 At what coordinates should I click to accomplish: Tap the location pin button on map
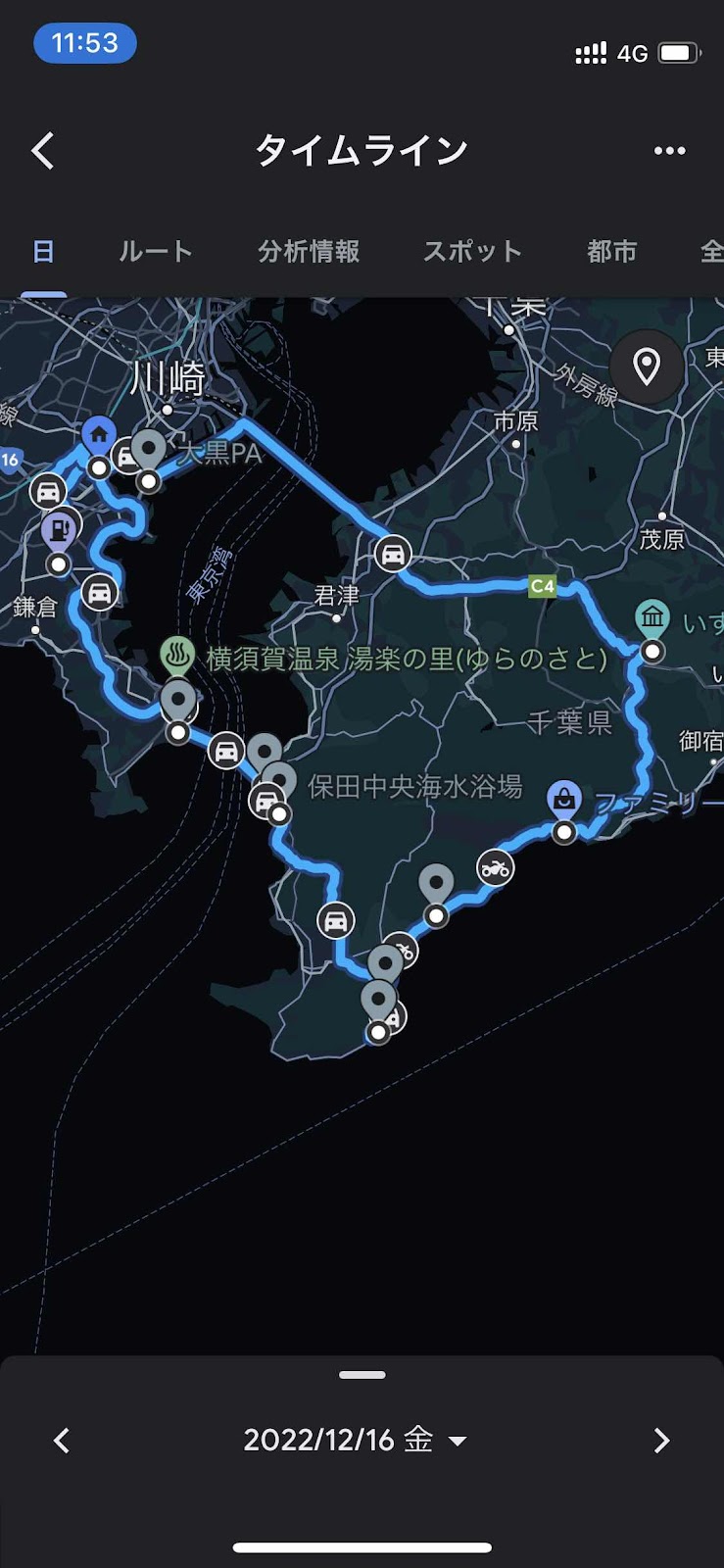pos(646,367)
